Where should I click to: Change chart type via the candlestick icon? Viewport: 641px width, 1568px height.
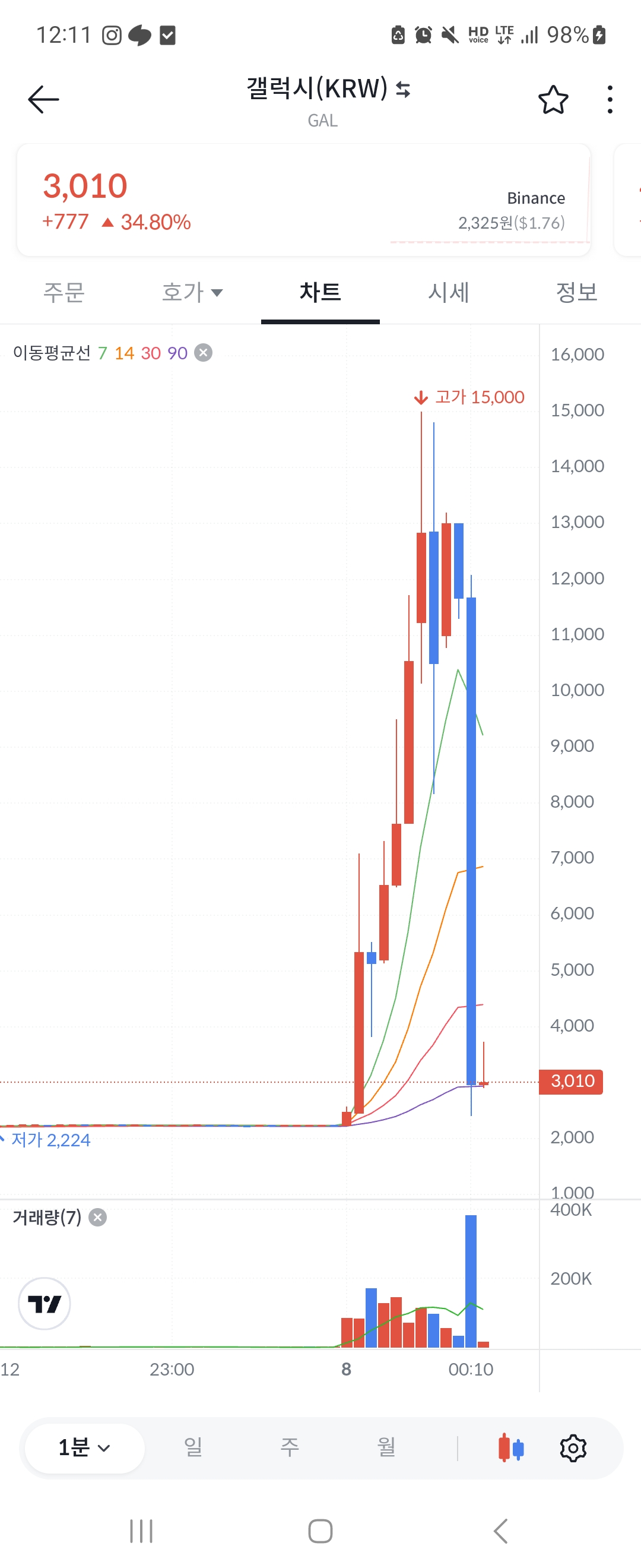coord(511,1447)
